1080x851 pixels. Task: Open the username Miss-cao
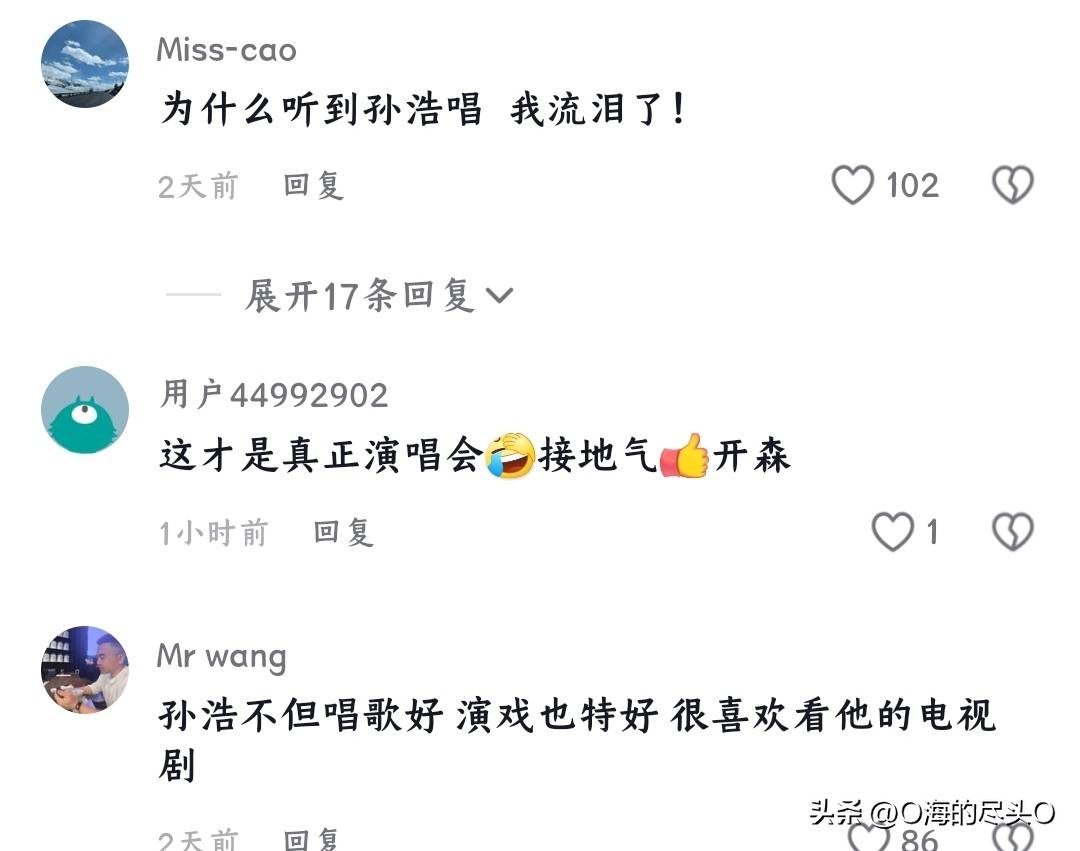point(226,50)
